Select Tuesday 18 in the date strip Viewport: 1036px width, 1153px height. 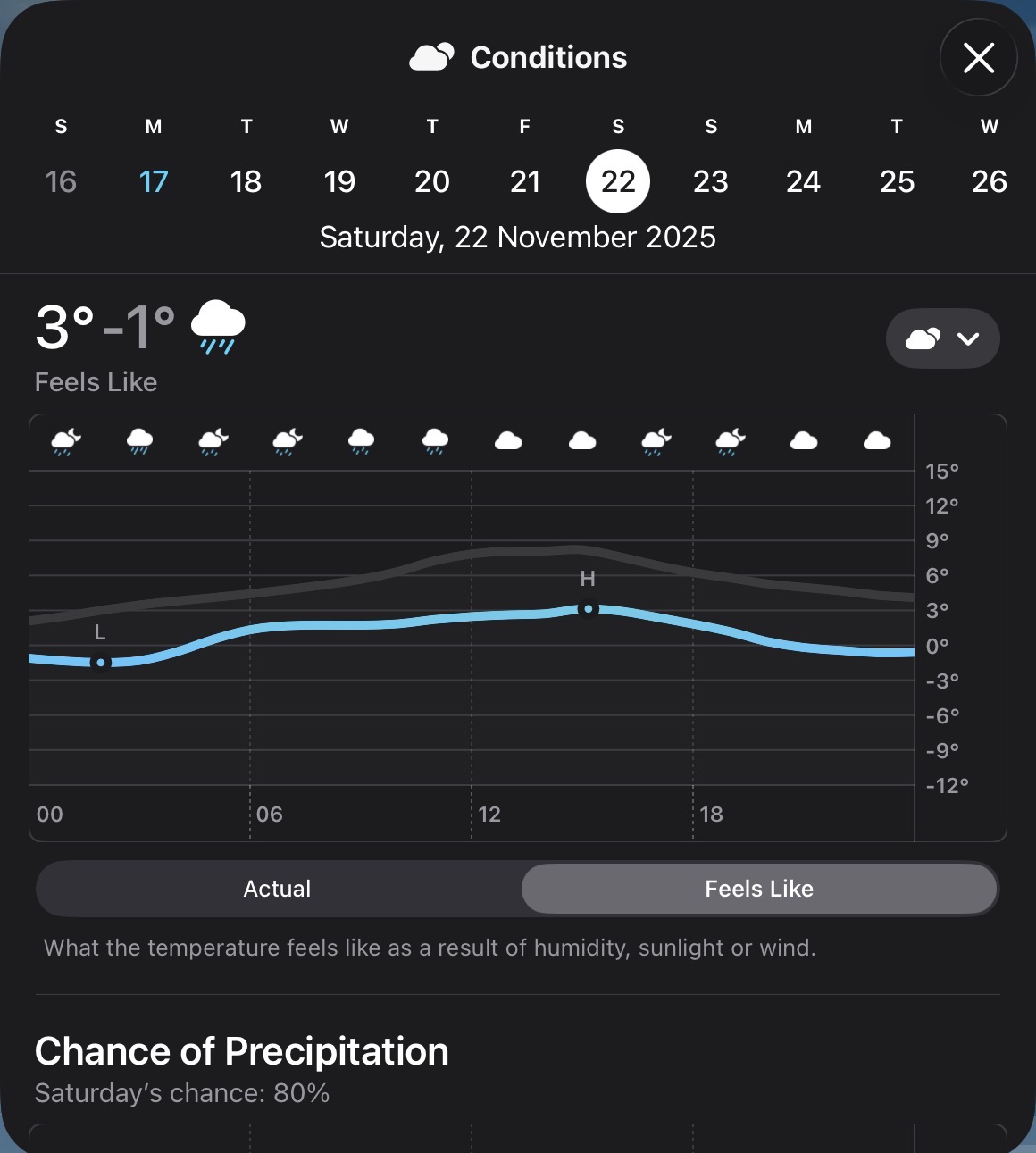click(x=246, y=181)
